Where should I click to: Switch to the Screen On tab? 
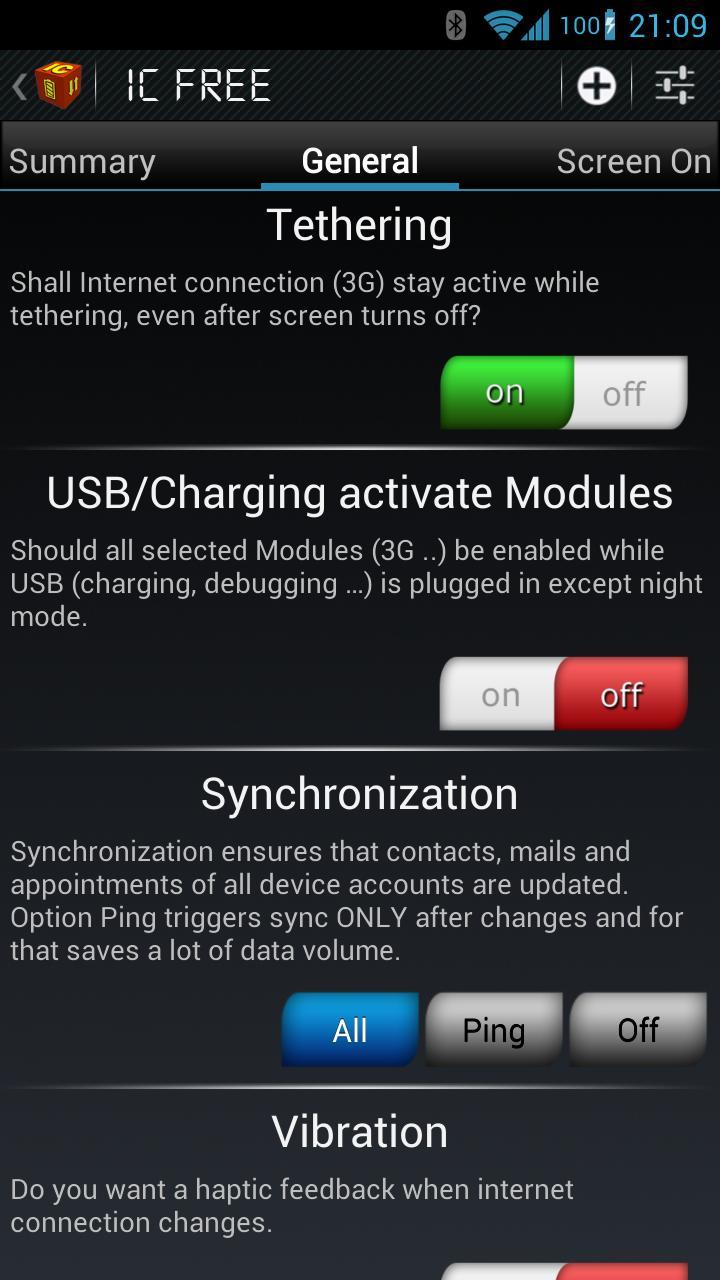pos(634,160)
